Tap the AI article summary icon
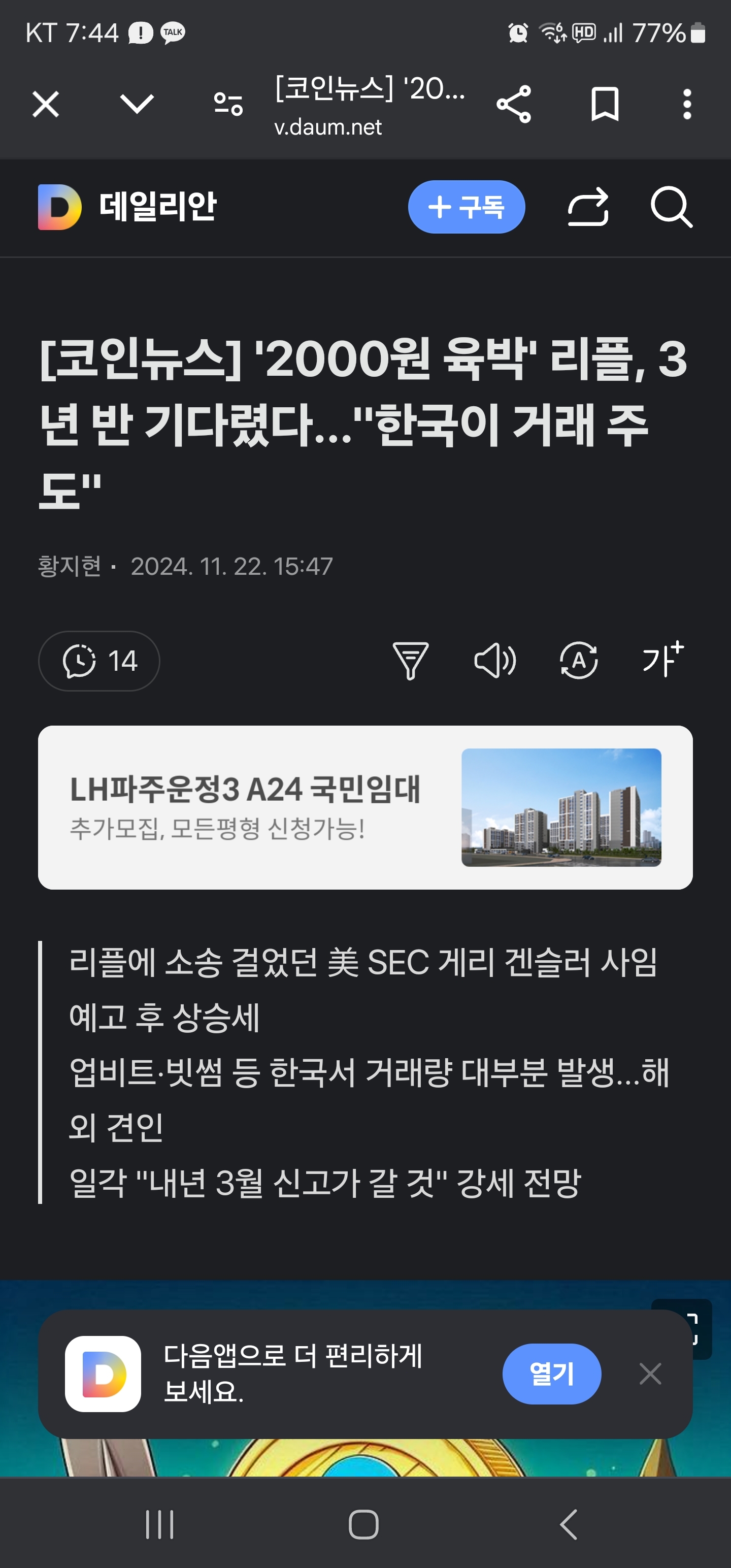Screen dimensions: 731x1568 tap(578, 661)
